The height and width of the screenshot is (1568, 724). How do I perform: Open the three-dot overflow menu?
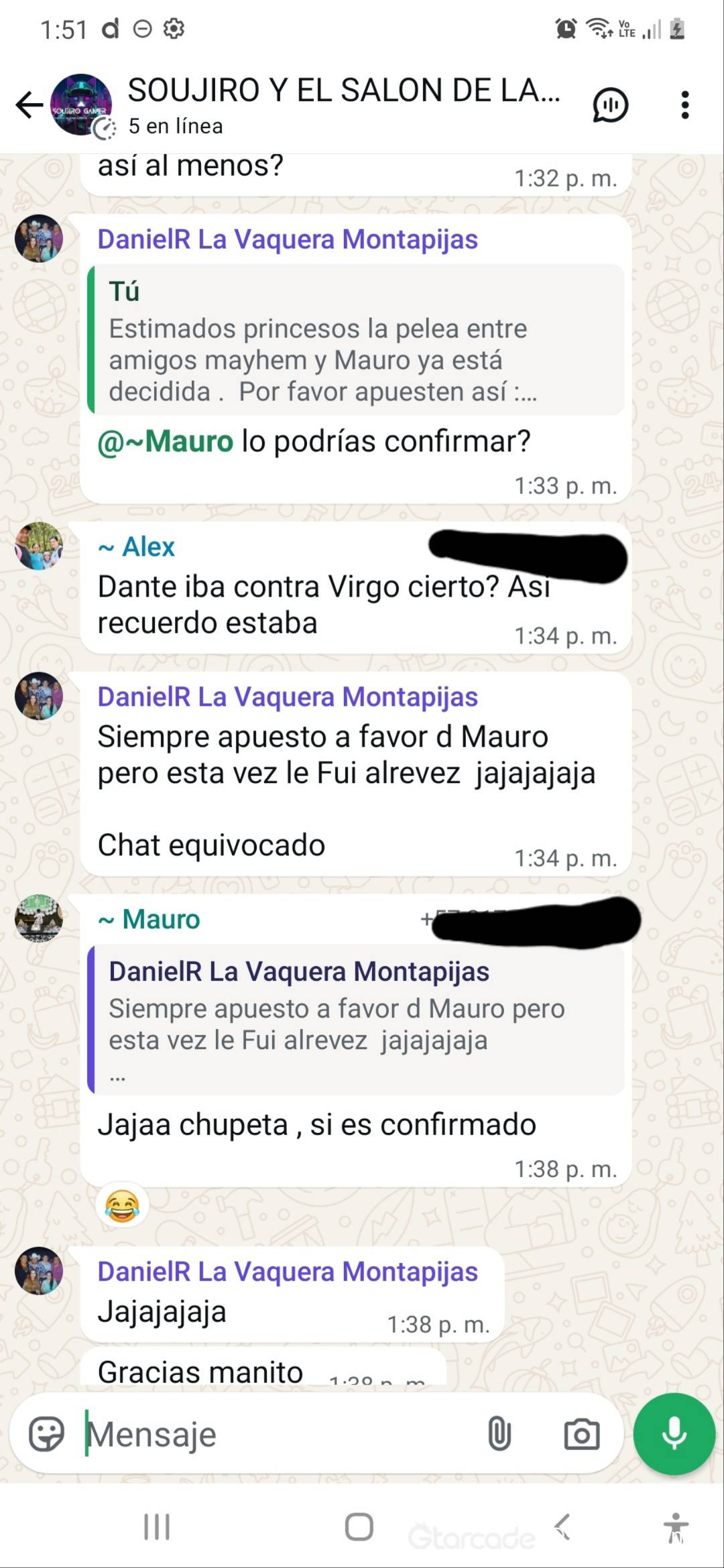click(x=684, y=105)
